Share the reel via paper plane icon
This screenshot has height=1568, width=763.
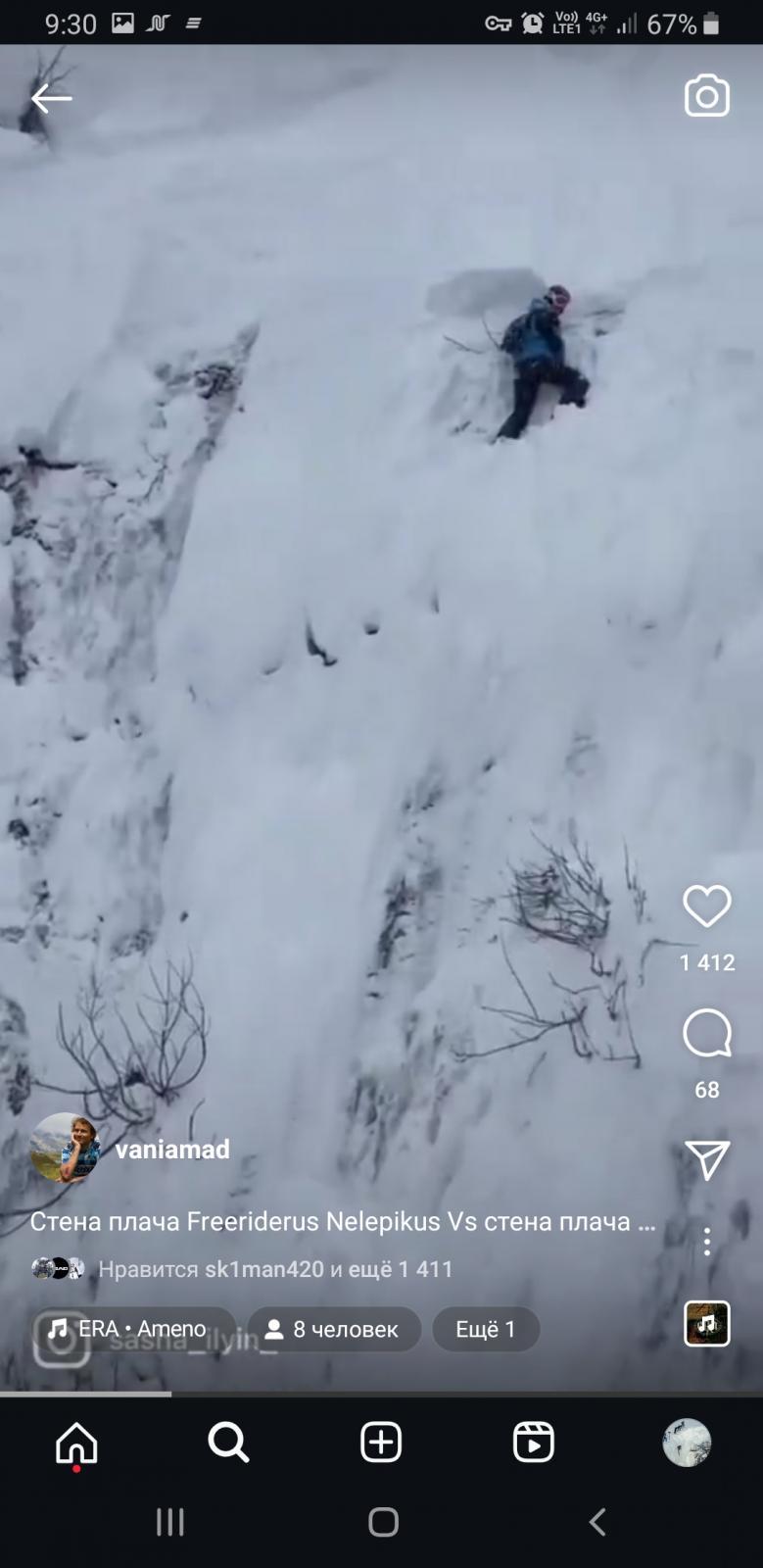pos(707,1159)
